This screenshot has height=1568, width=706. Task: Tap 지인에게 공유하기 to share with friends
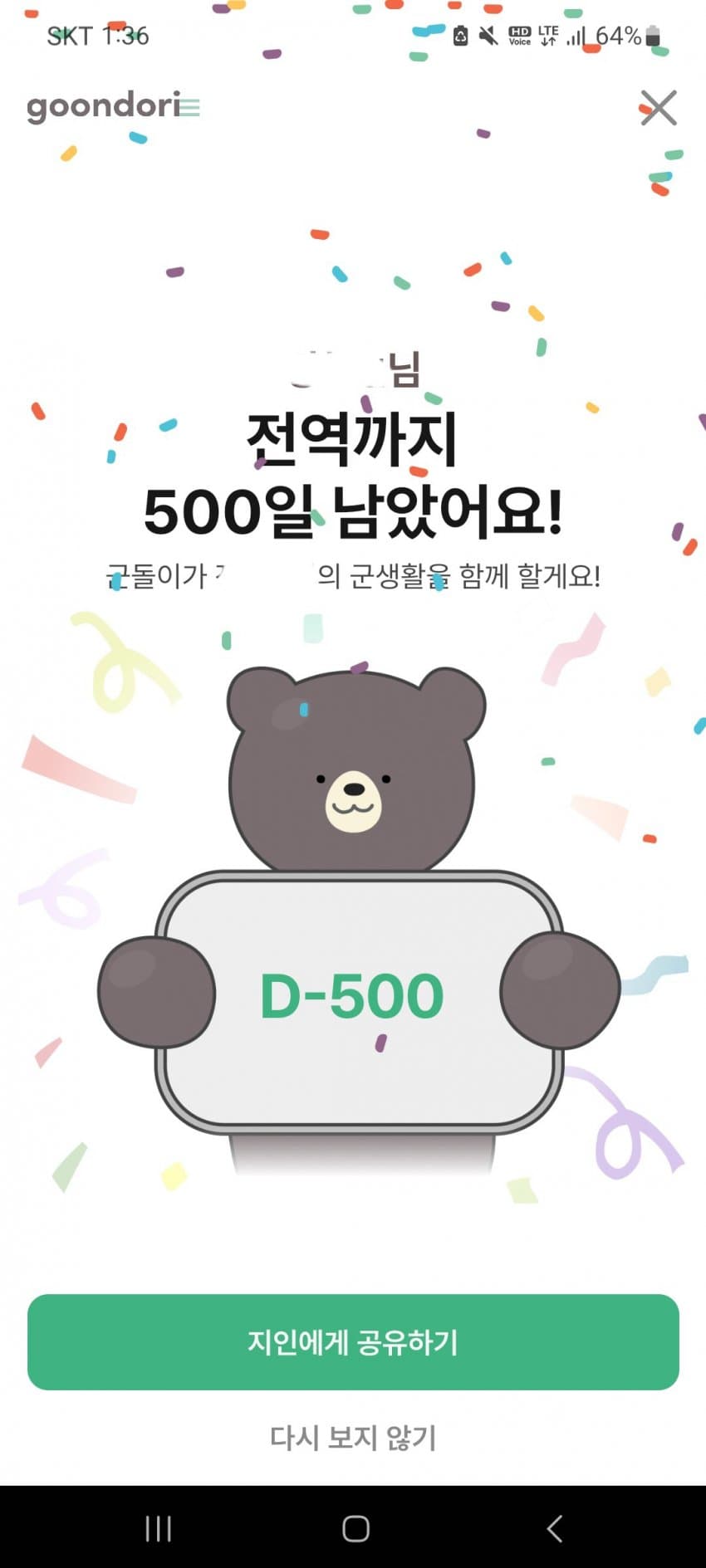click(353, 1341)
